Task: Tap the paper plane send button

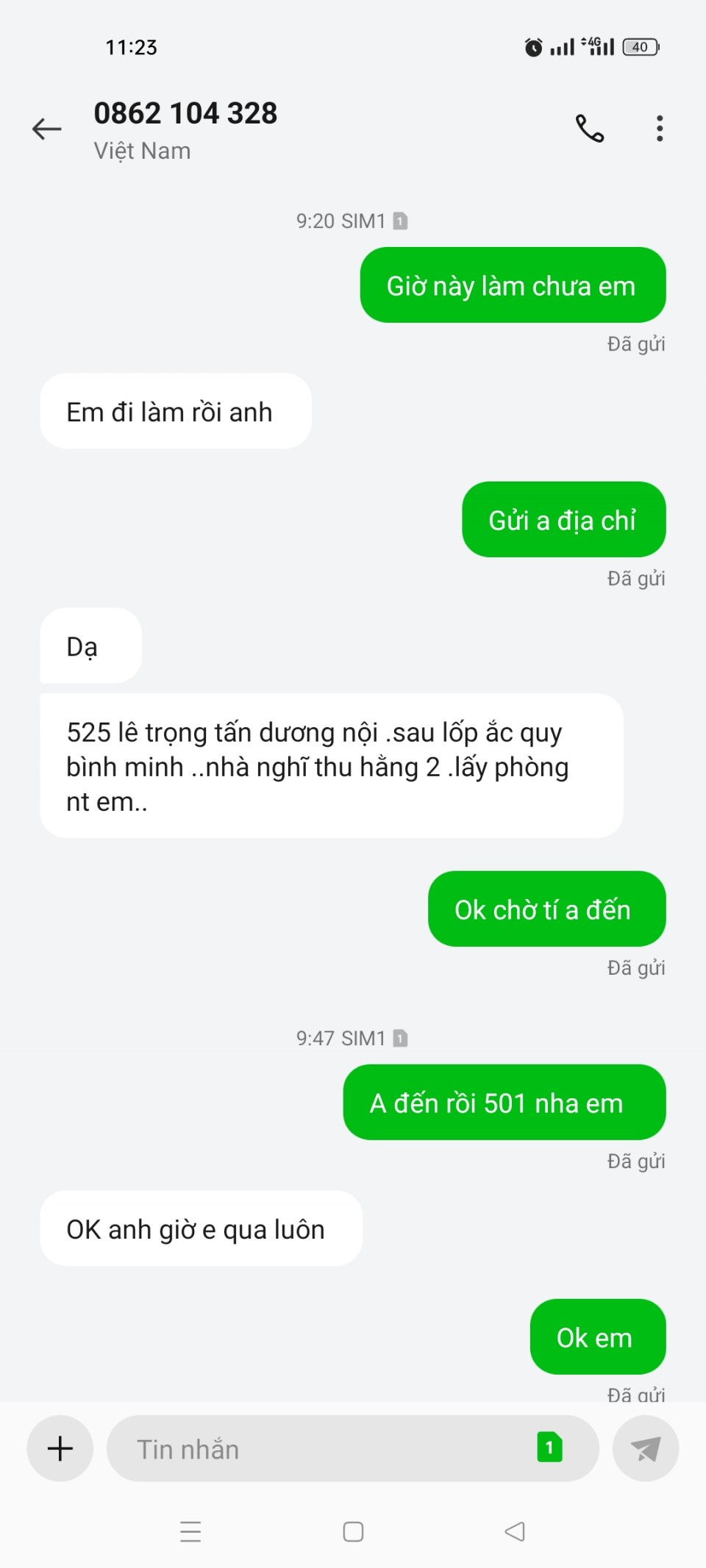Action: [x=645, y=1449]
